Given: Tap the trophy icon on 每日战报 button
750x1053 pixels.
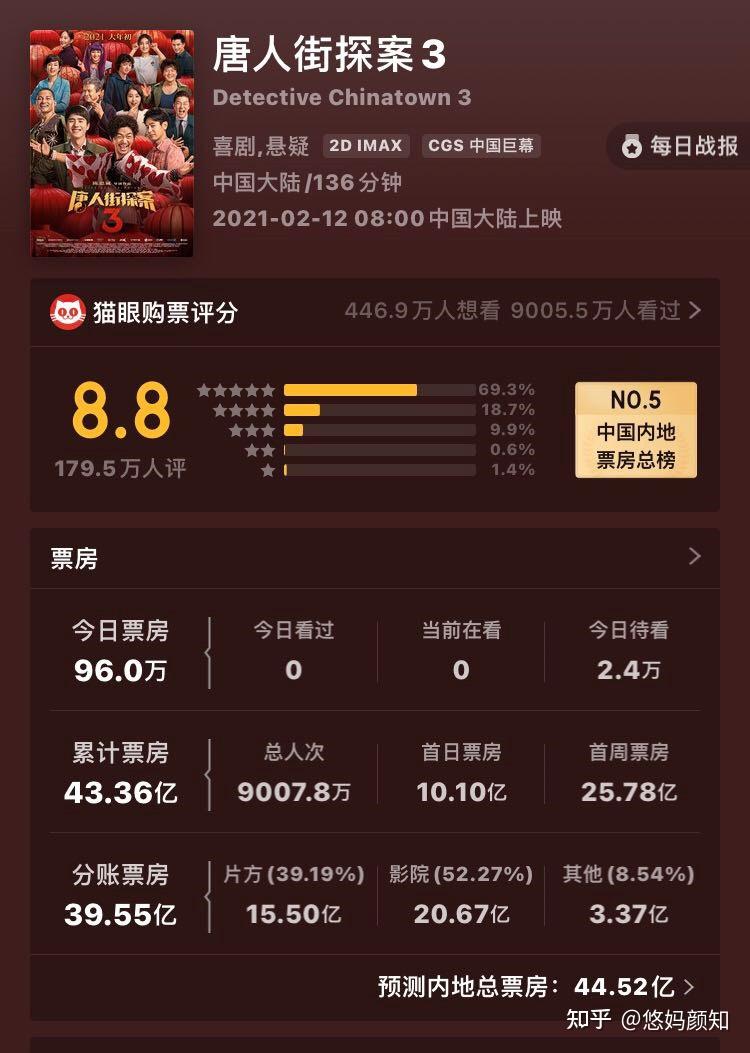Looking at the screenshot, I should click(x=631, y=146).
